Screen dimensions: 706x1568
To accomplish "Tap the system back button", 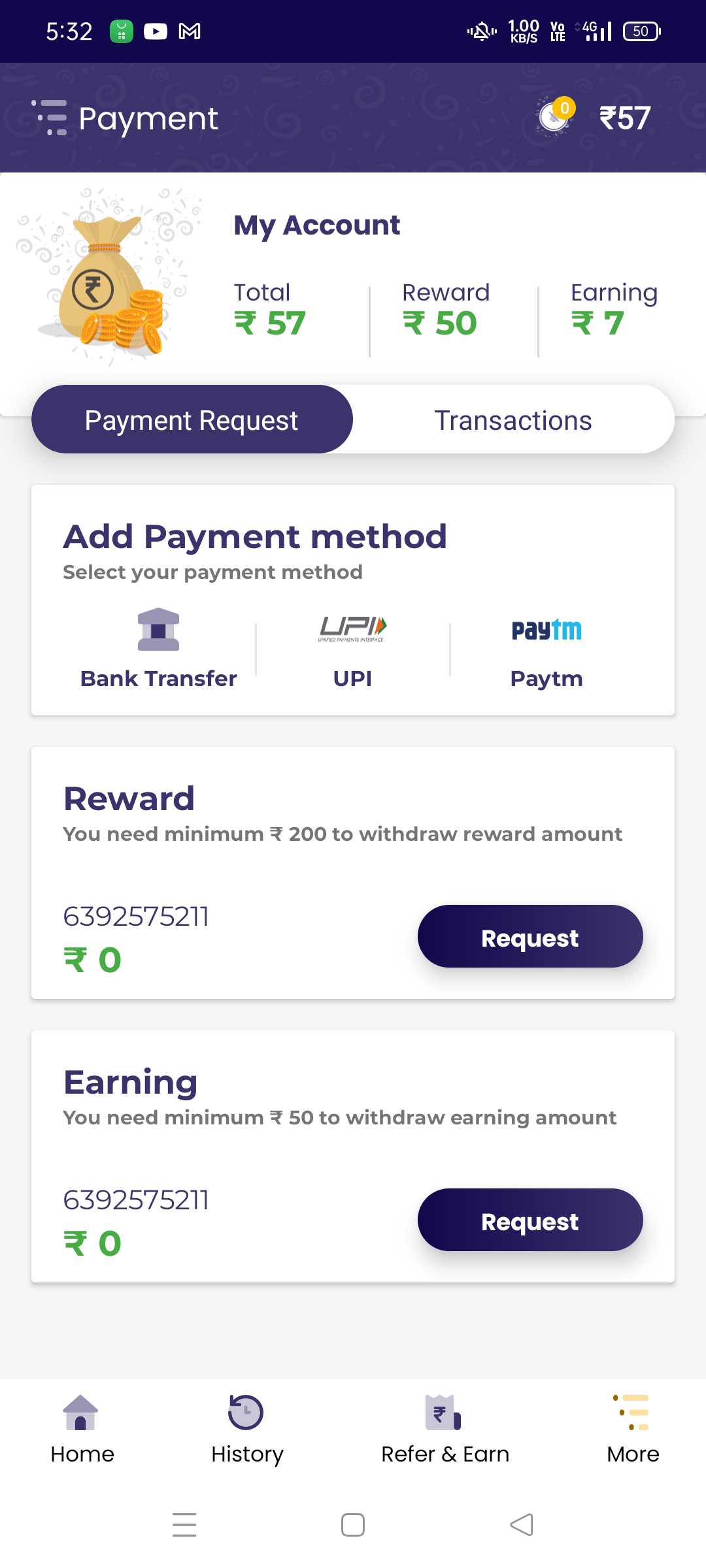I will click(522, 1525).
